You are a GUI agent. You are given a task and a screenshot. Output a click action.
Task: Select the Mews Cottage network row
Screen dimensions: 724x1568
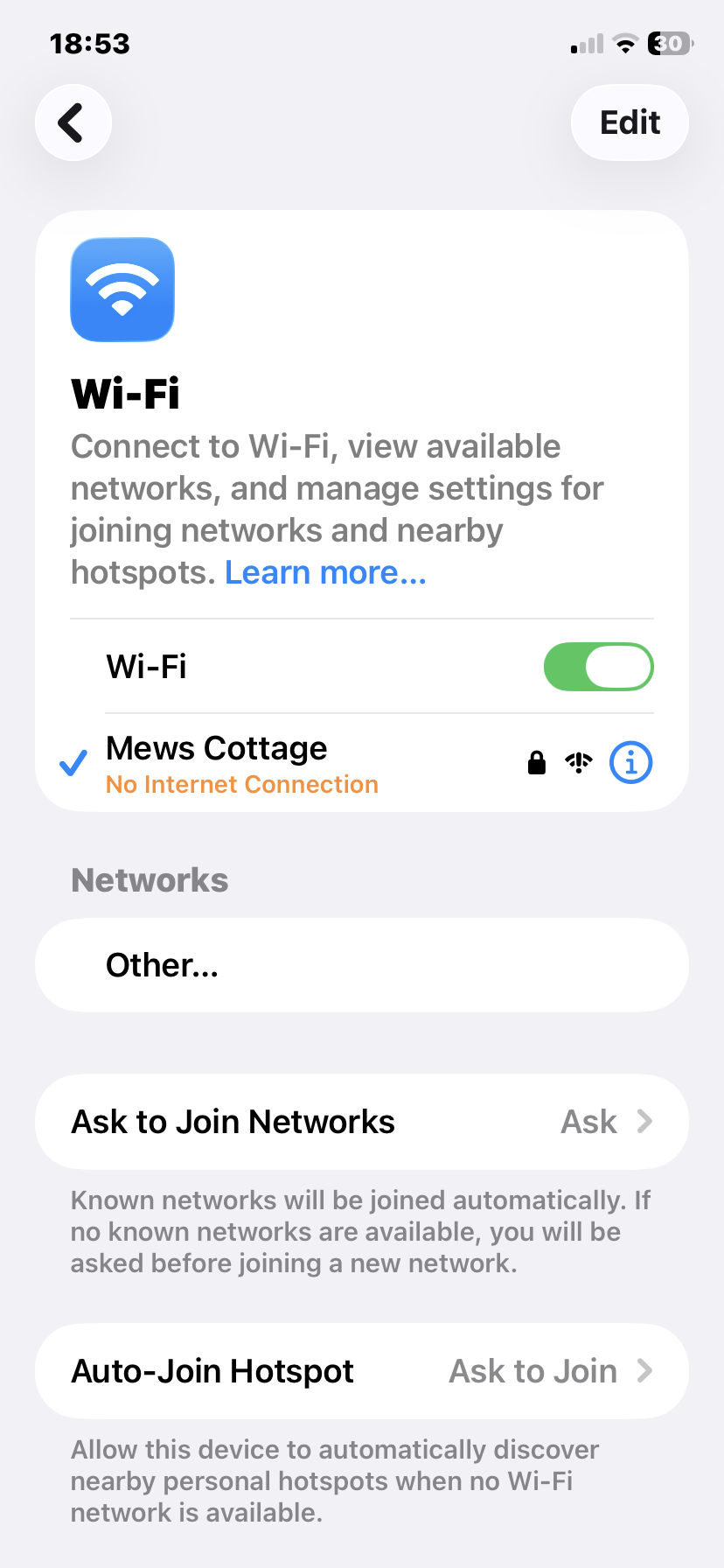262,763
